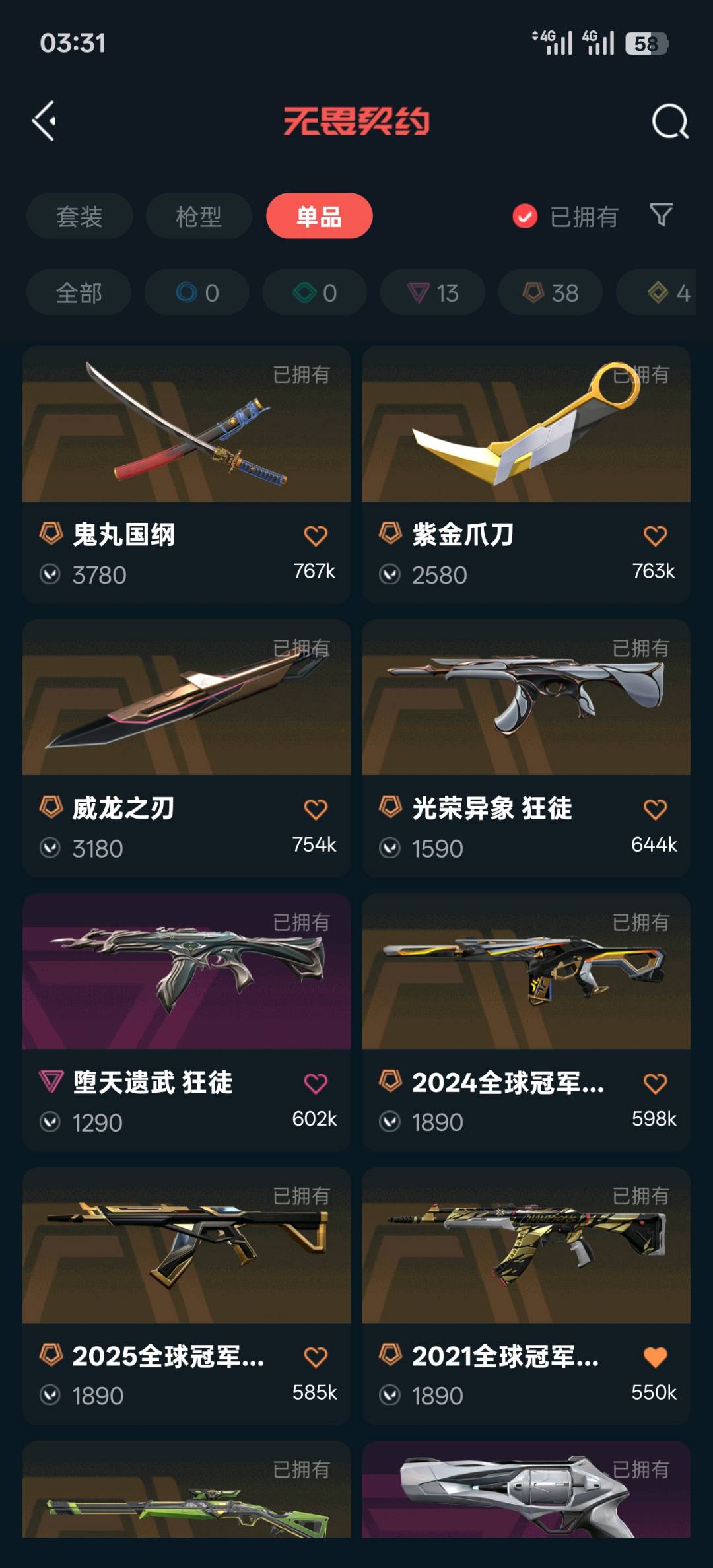Like the 威龙之刃 skin

coord(316,809)
